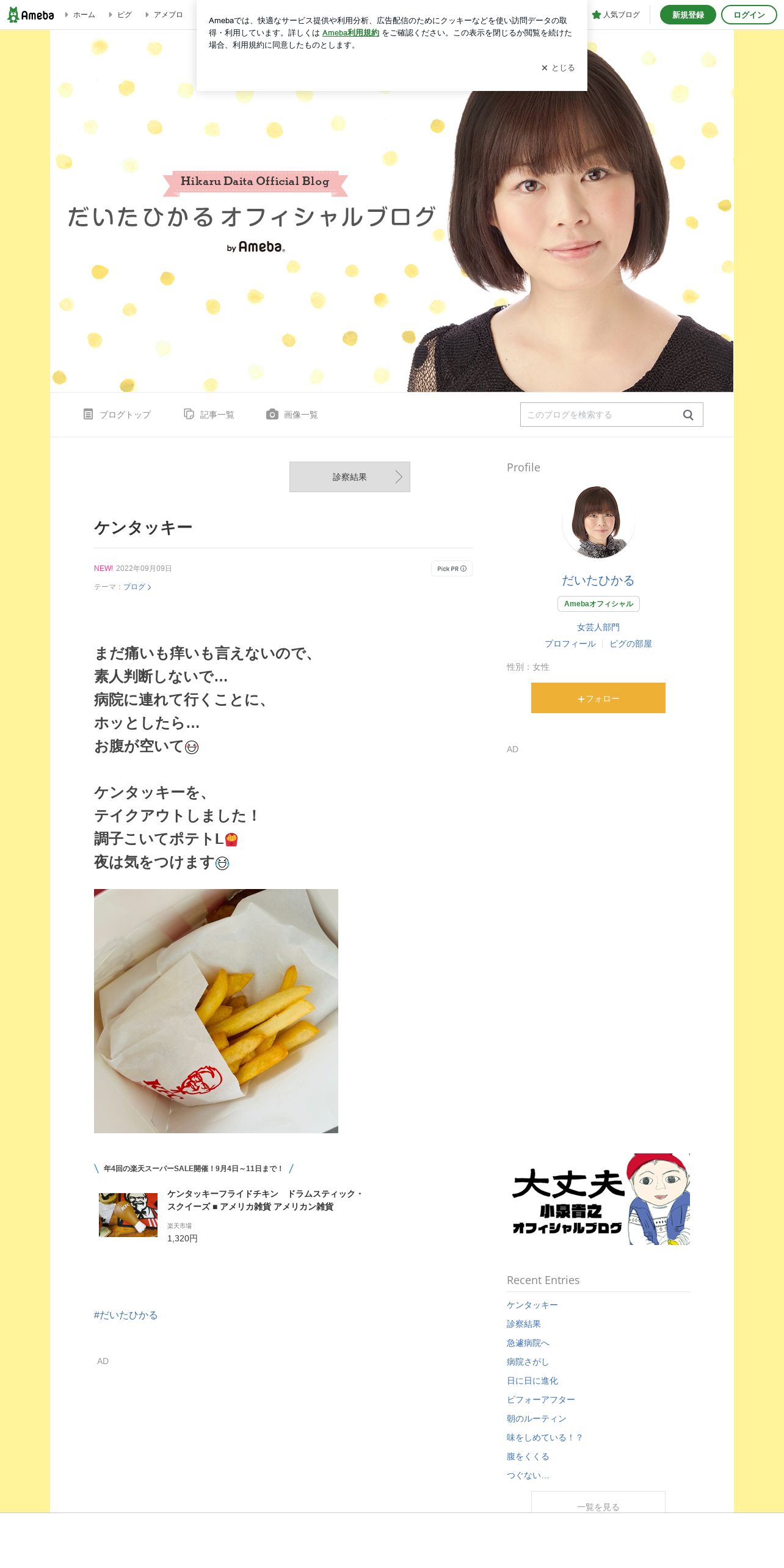The image size is (784, 1568).
Task: Open the 画像一覧 gallery
Action: [292, 415]
